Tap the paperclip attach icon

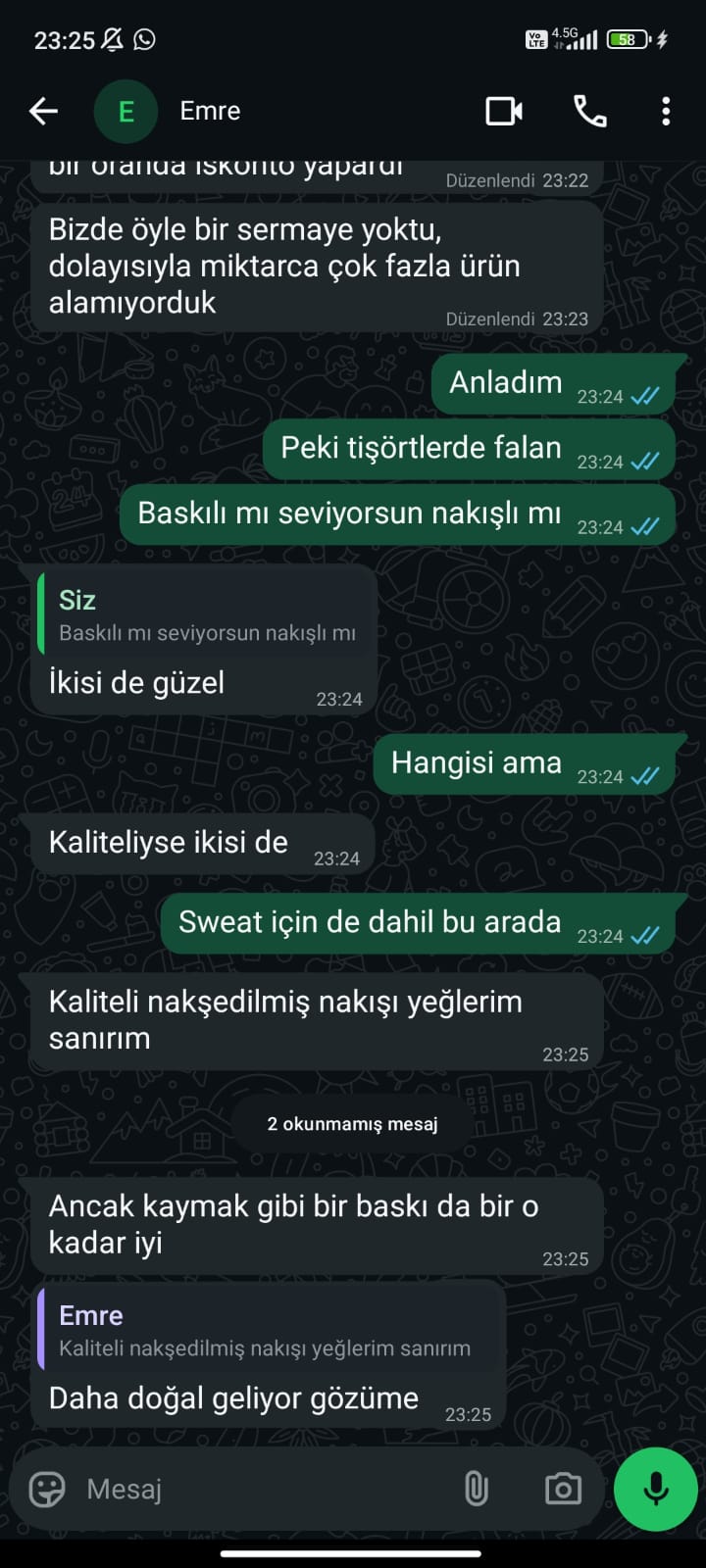tap(476, 1490)
